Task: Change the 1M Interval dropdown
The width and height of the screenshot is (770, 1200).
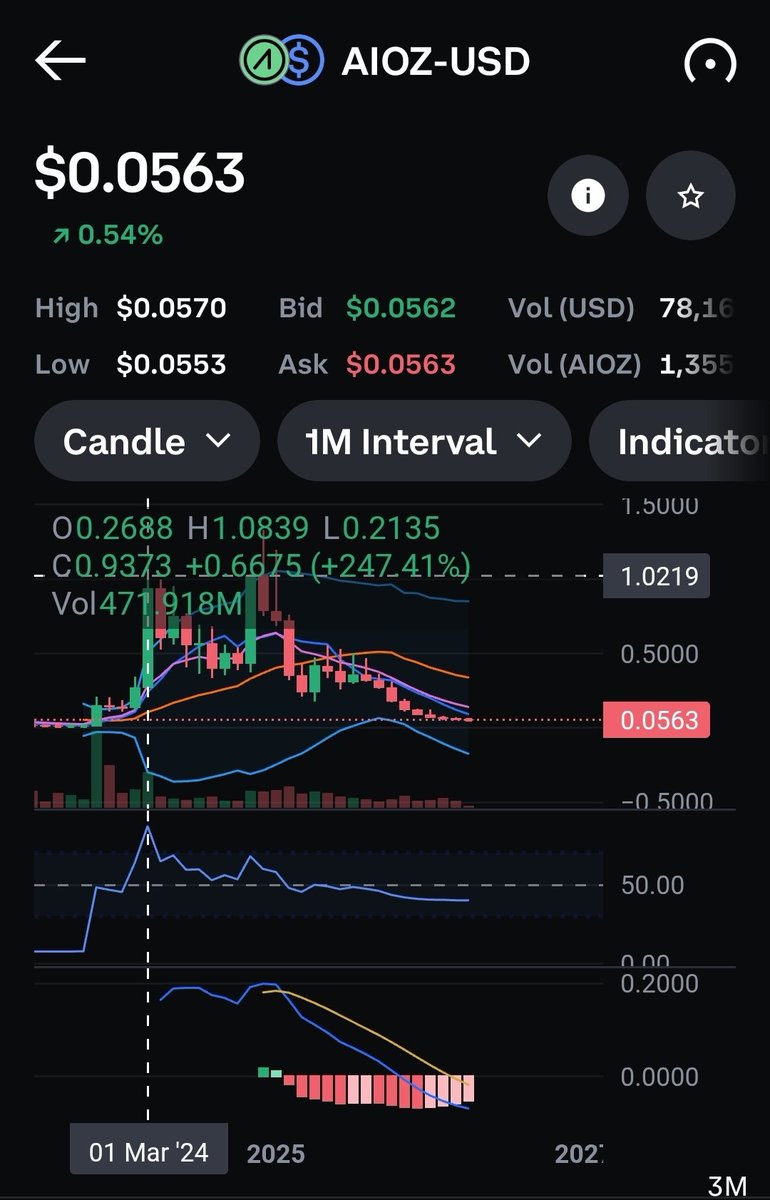Action: (424, 441)
